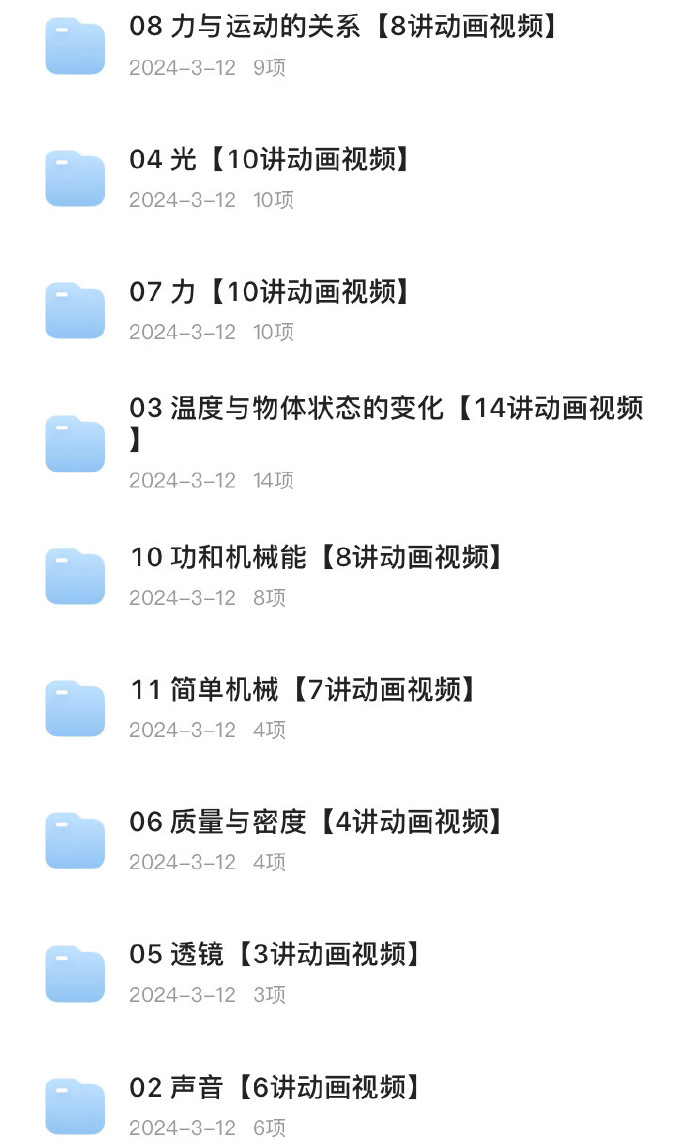Open the 04 光 folder
The height and width of the screenshot is (1143, 690).
(345, 179)
